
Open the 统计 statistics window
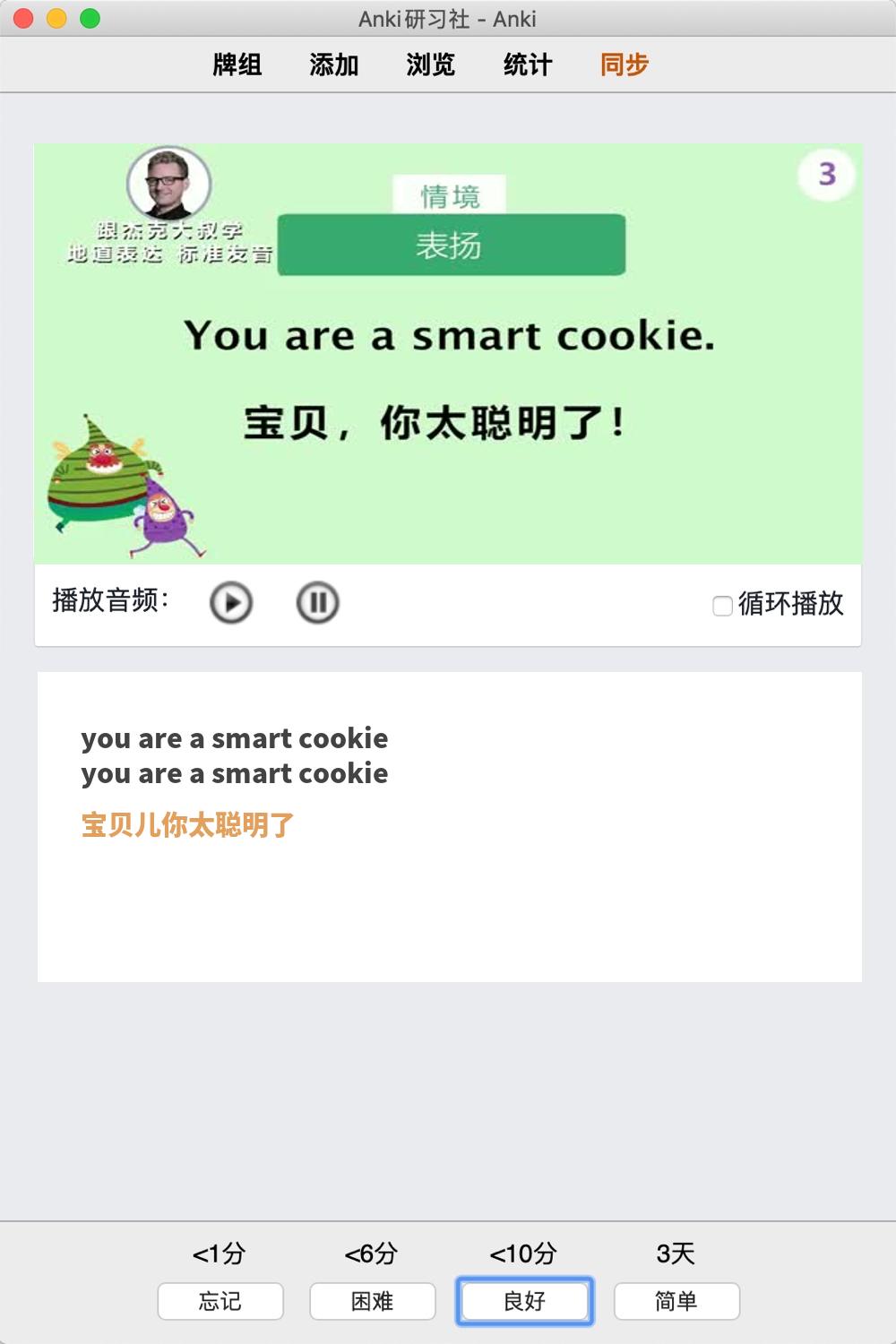tap(528, 65)
